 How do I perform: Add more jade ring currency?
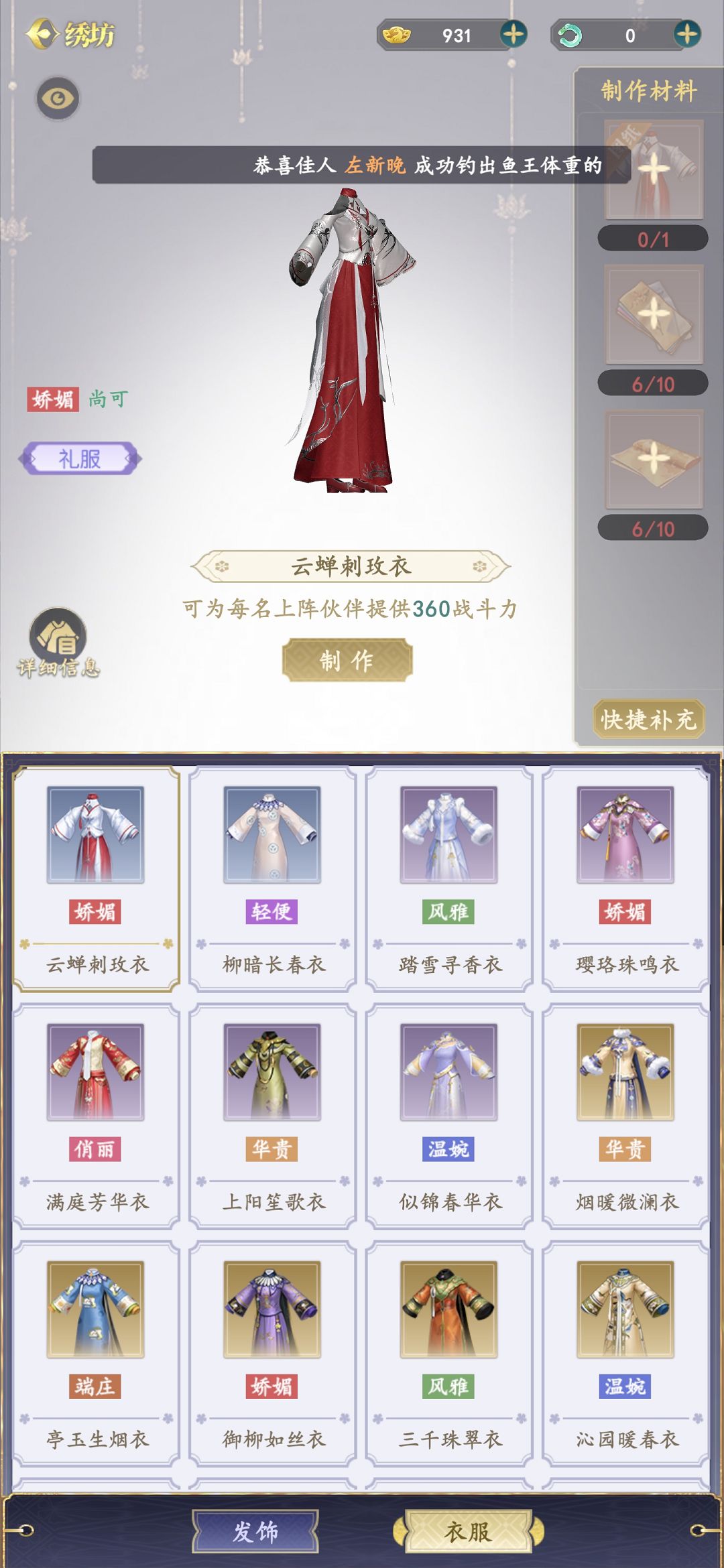(687, 34)
